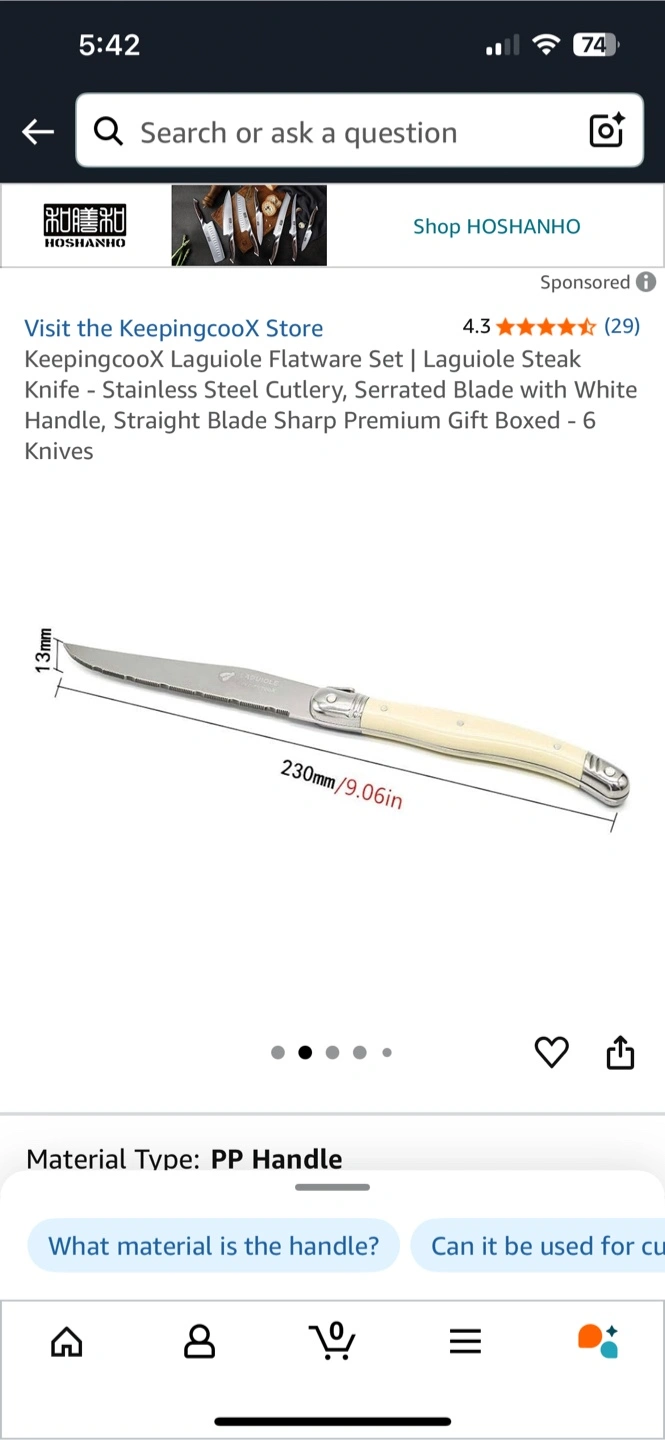The width and height of the screenshot is (665, 1440).
Task: Go back with the arrow icon
Action: (38, 131)
